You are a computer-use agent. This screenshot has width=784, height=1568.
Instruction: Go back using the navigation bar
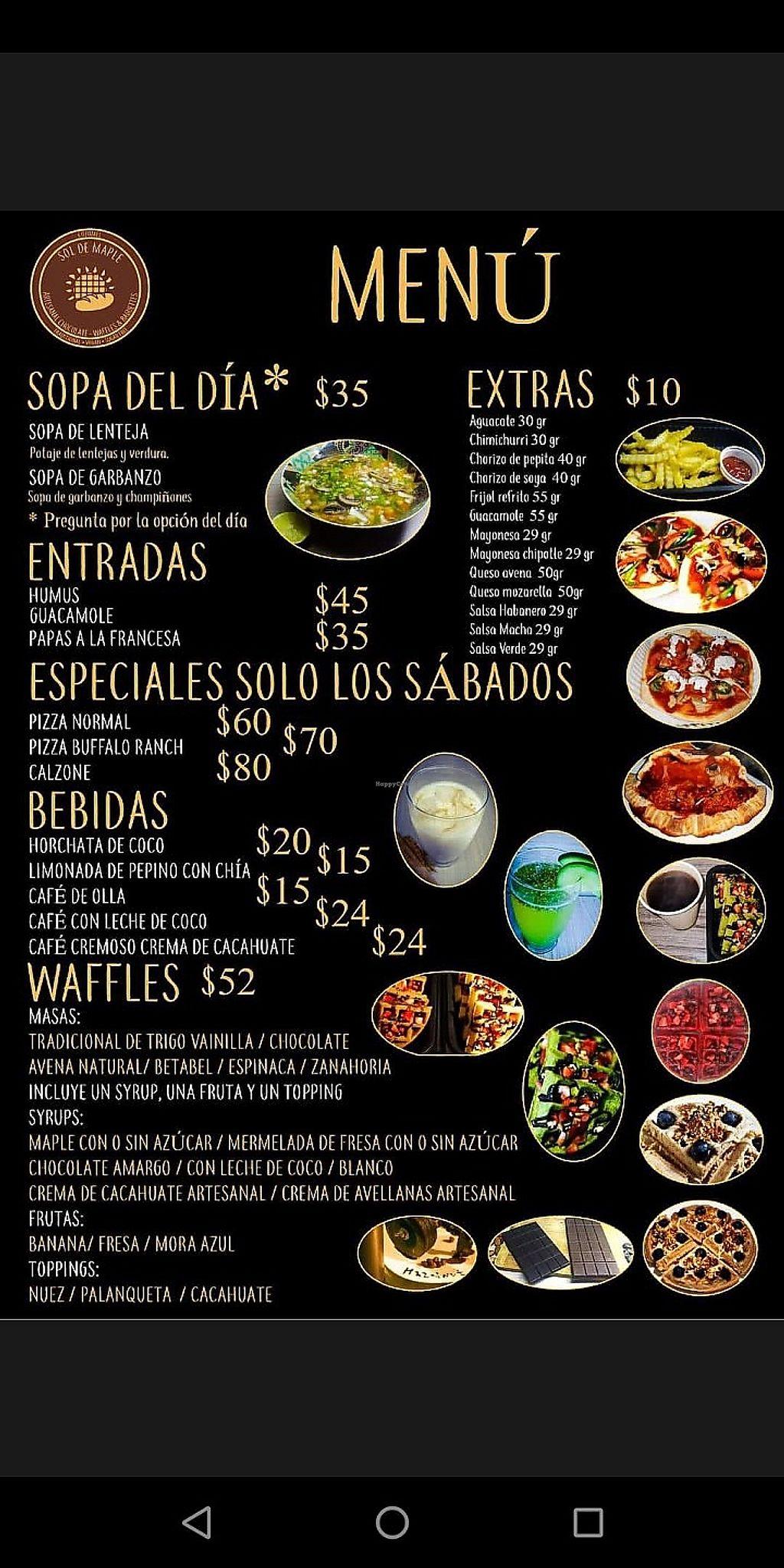[x=197, y=1523]
